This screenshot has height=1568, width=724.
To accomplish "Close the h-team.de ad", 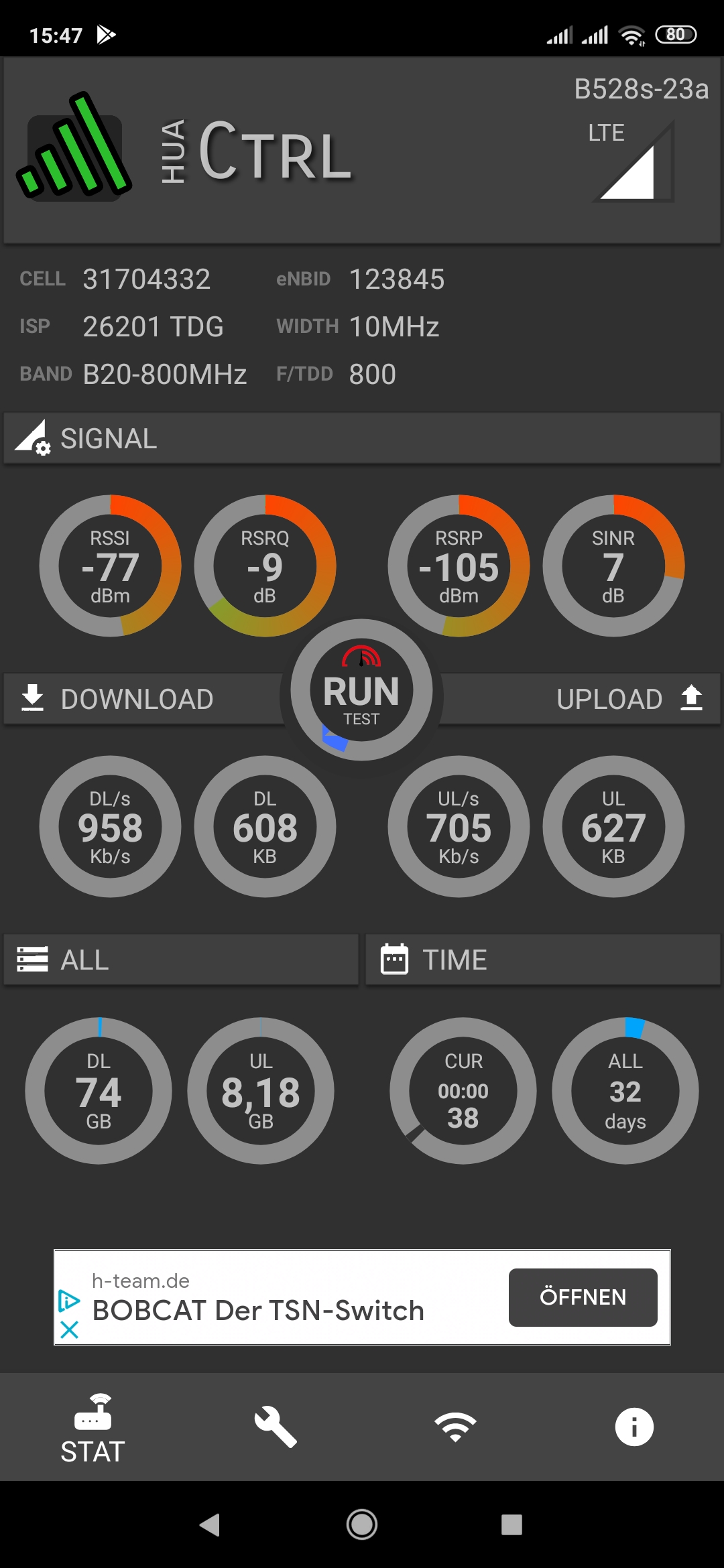I will tap(70, 1329).
